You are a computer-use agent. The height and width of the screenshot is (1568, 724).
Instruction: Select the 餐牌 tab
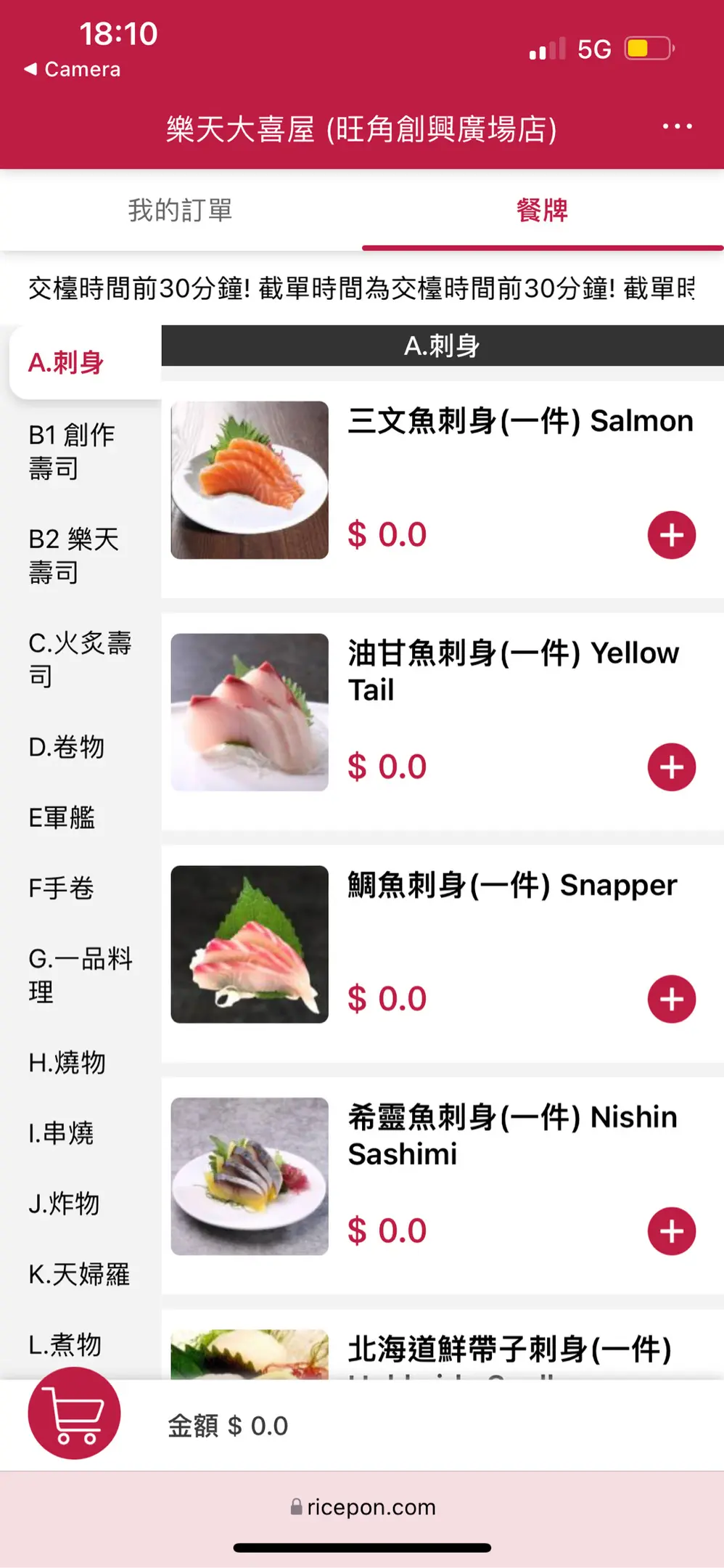click(542, 211)
